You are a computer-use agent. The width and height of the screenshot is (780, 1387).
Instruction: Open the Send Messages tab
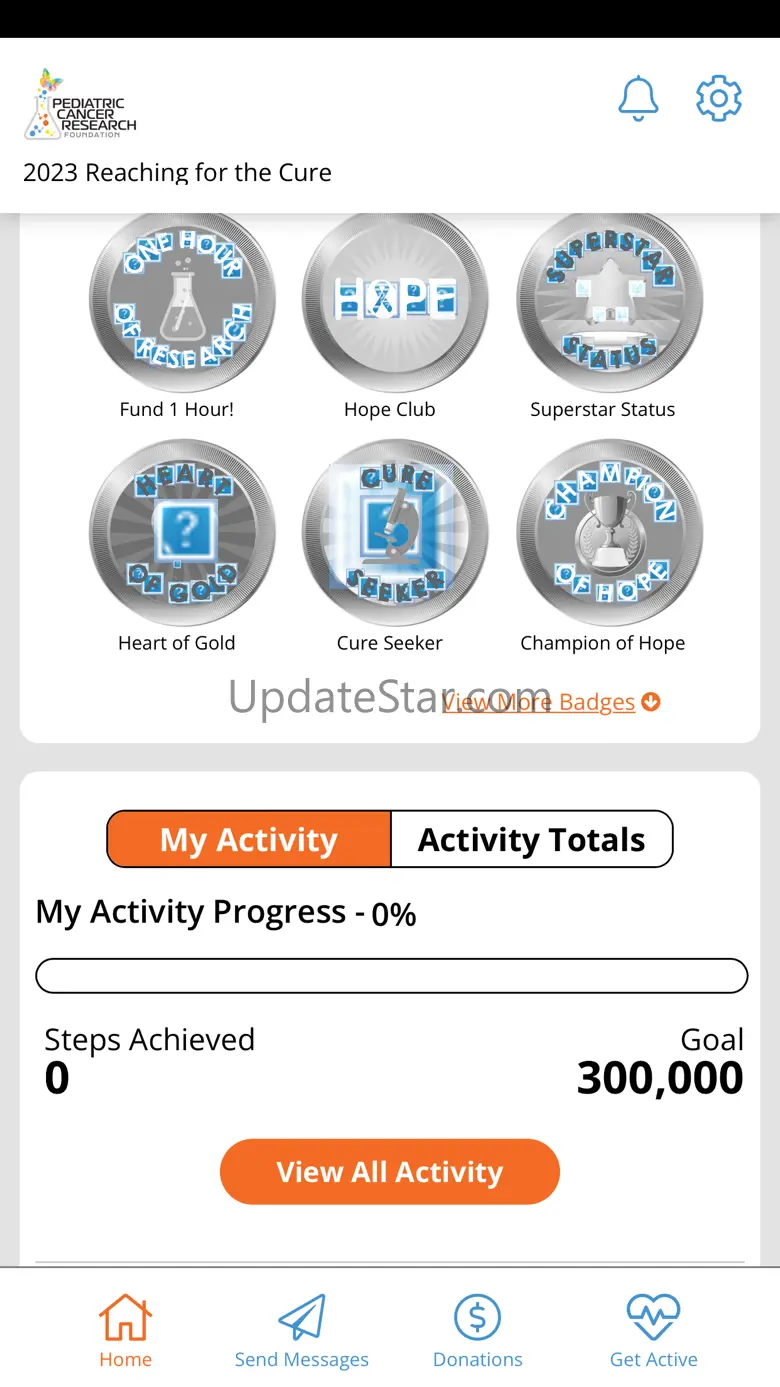coord(301,1330)
